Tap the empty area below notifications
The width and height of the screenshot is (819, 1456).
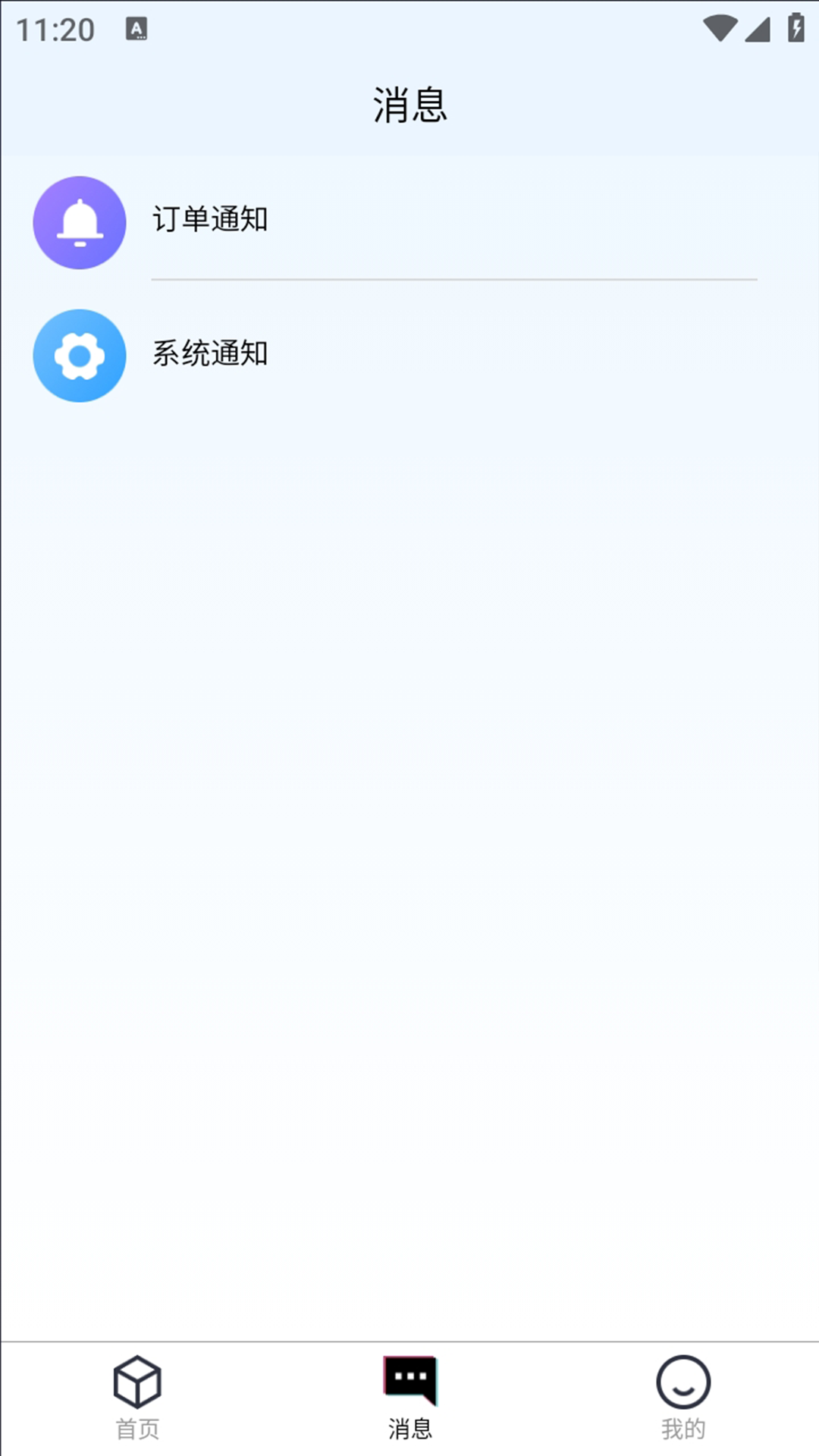click(x=409, y=834)
